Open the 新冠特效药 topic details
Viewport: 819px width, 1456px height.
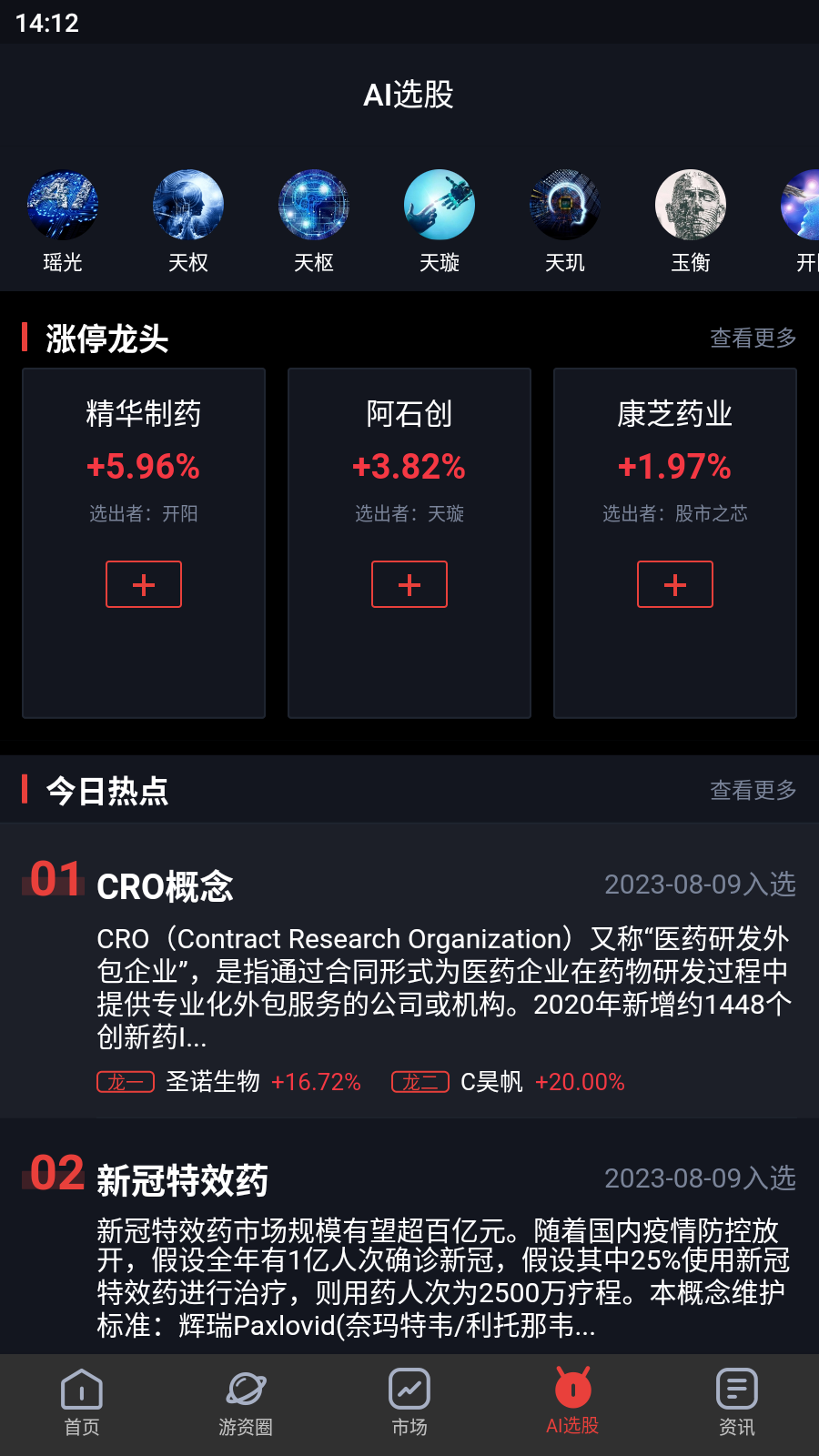pyautogui.click(x=182, y=1178)
